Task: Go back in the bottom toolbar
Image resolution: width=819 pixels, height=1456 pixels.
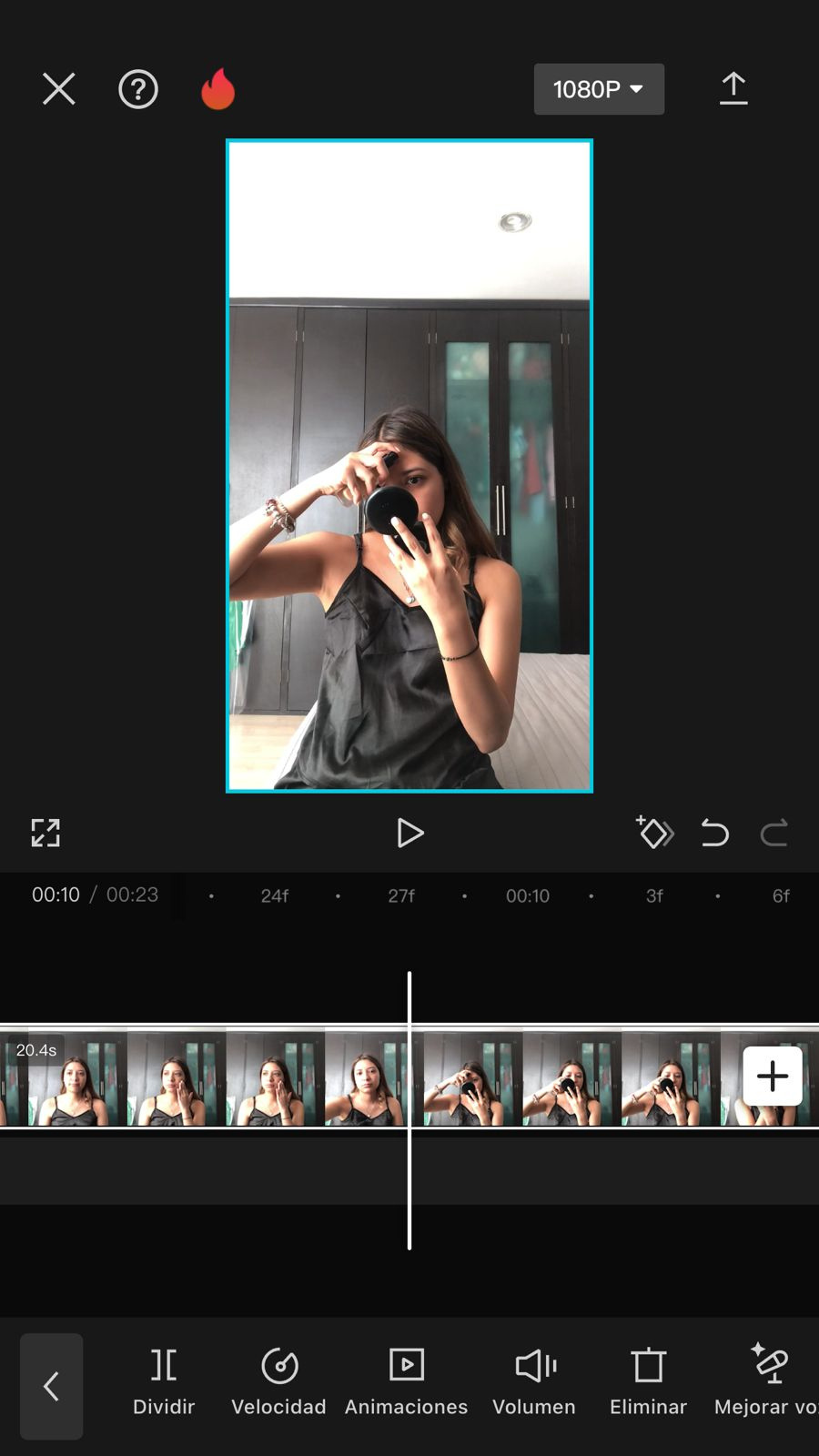Action: (52, 1386)
